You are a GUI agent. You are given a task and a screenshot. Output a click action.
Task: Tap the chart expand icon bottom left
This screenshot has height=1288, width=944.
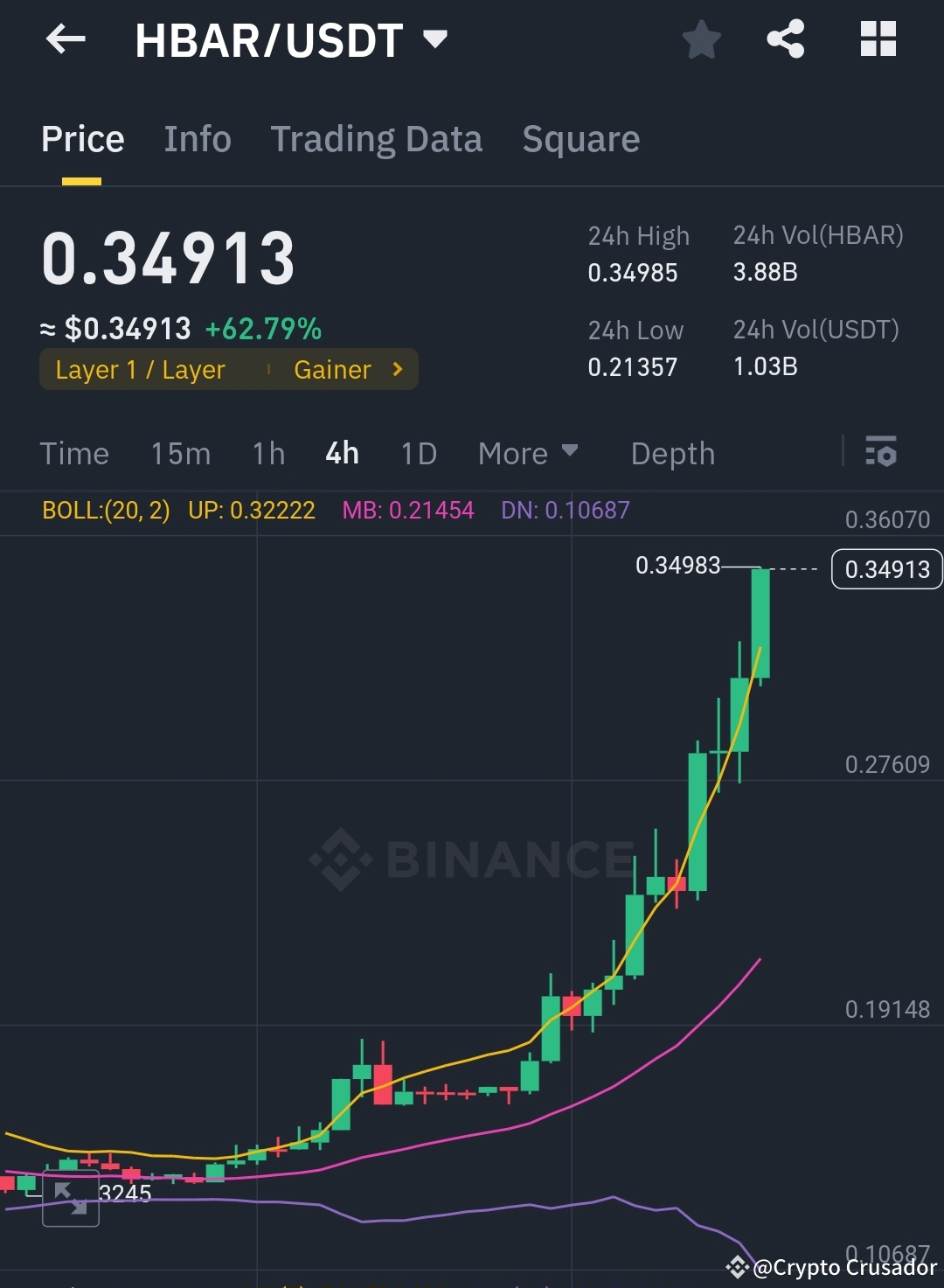click(71, 1200)
